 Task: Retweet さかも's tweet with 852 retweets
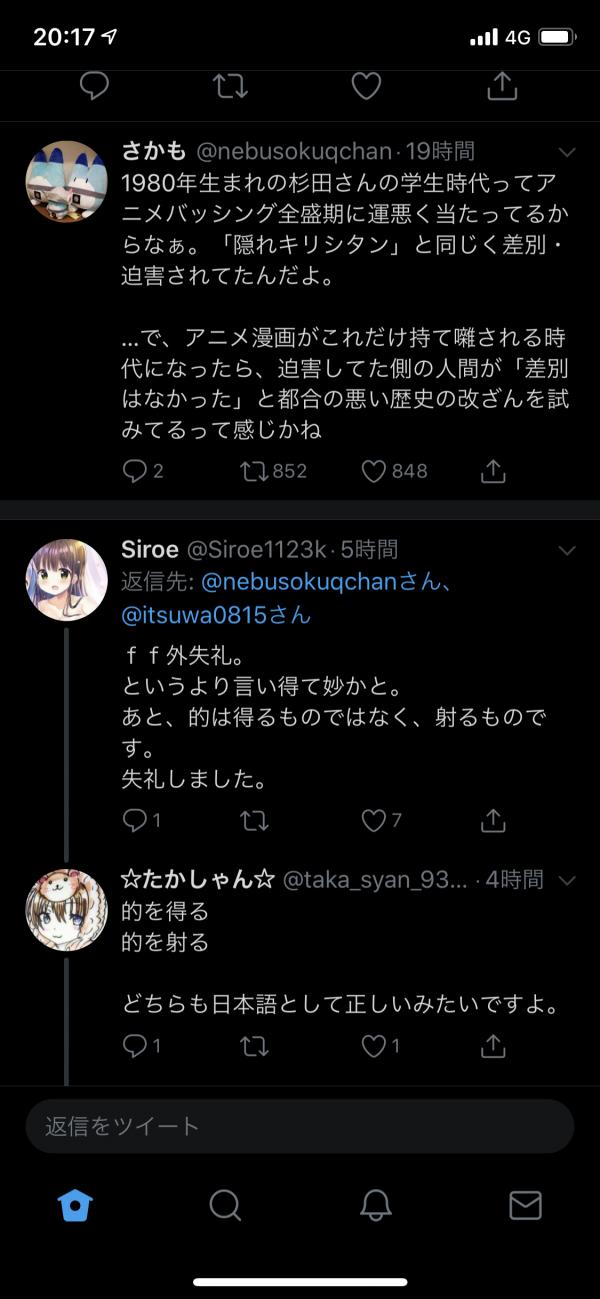coord(254,471)
